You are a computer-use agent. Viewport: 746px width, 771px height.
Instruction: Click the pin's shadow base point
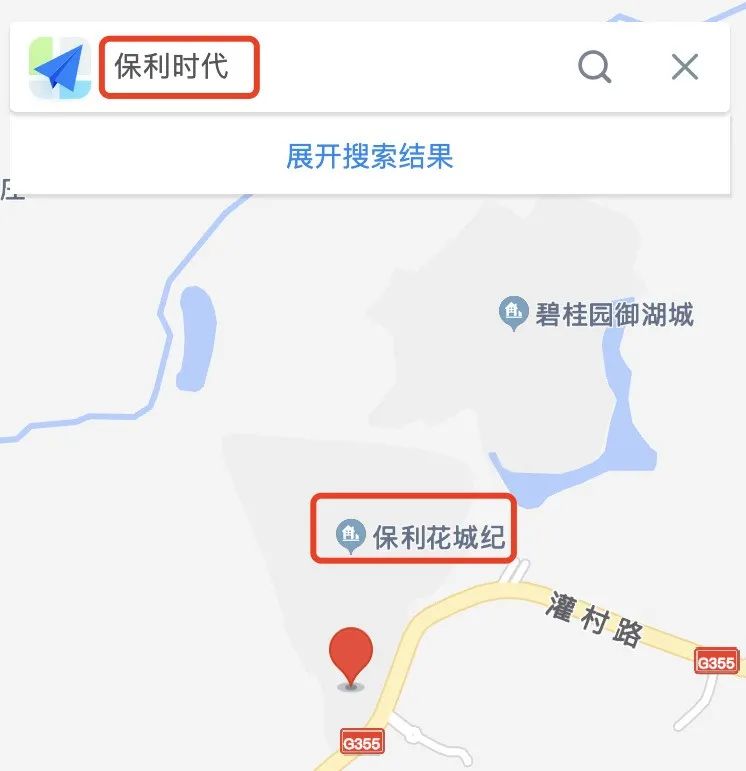tap(349, 690)
